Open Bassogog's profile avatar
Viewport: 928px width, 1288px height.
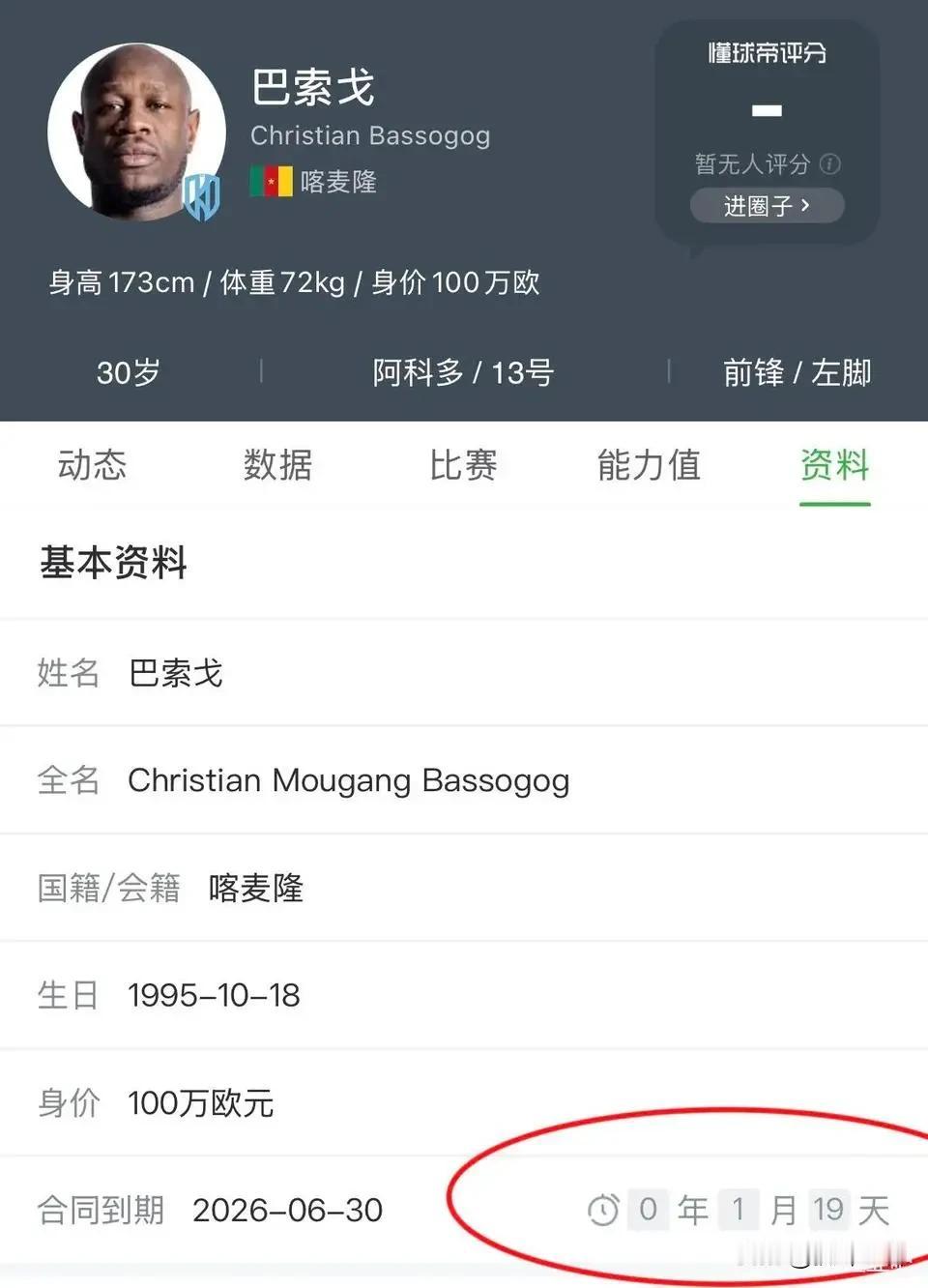pos(136,131)
